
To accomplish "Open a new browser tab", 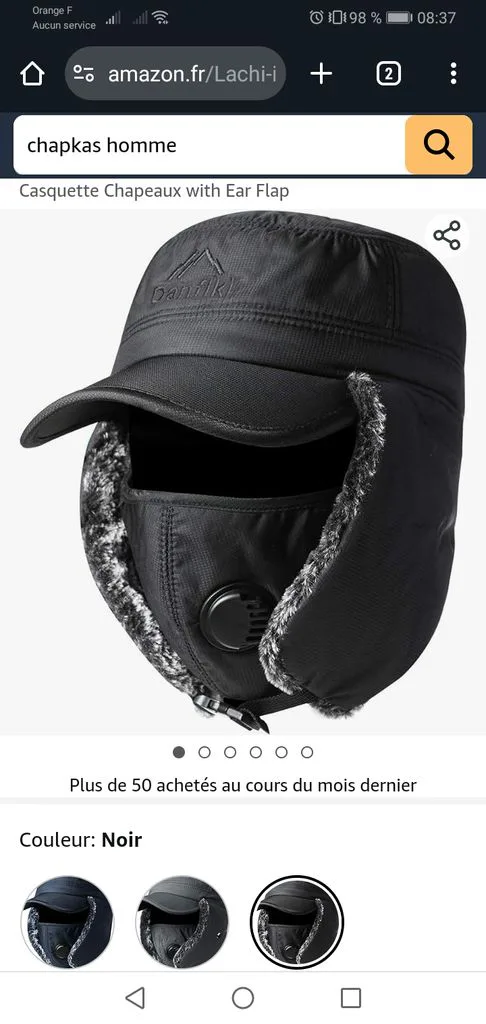I will 321,74.
